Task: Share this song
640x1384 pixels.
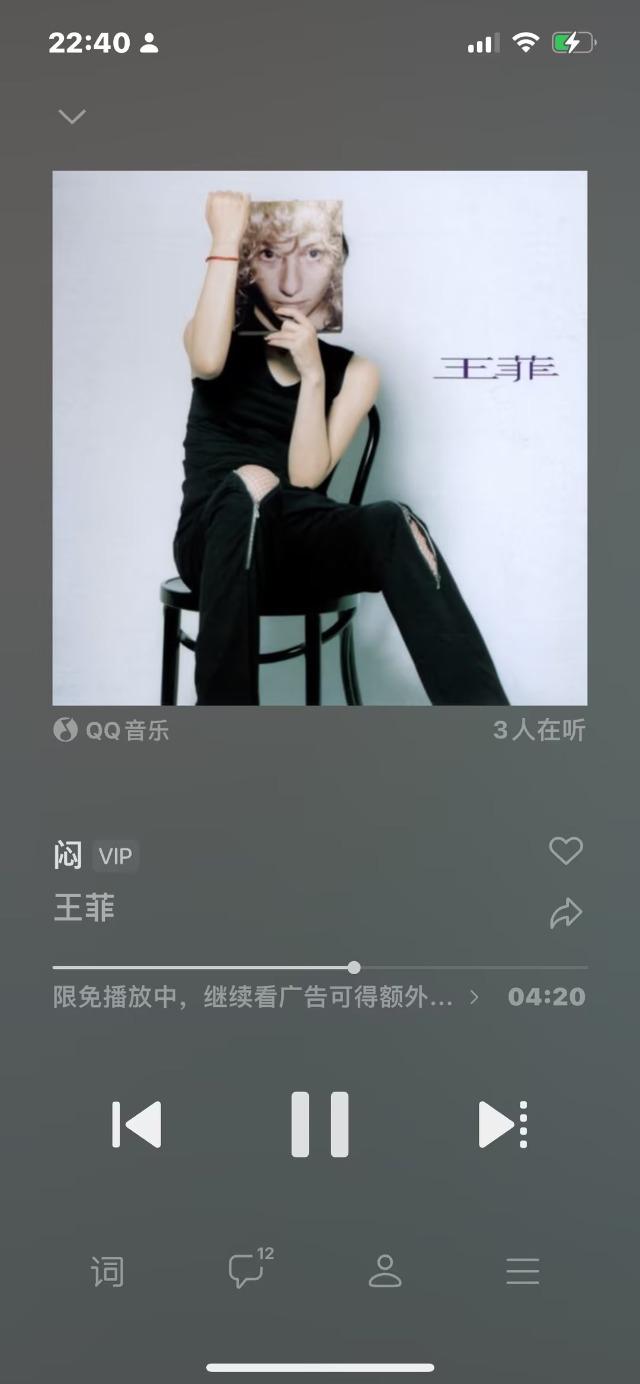Action: pyautogui.click(x=565, y=912)
